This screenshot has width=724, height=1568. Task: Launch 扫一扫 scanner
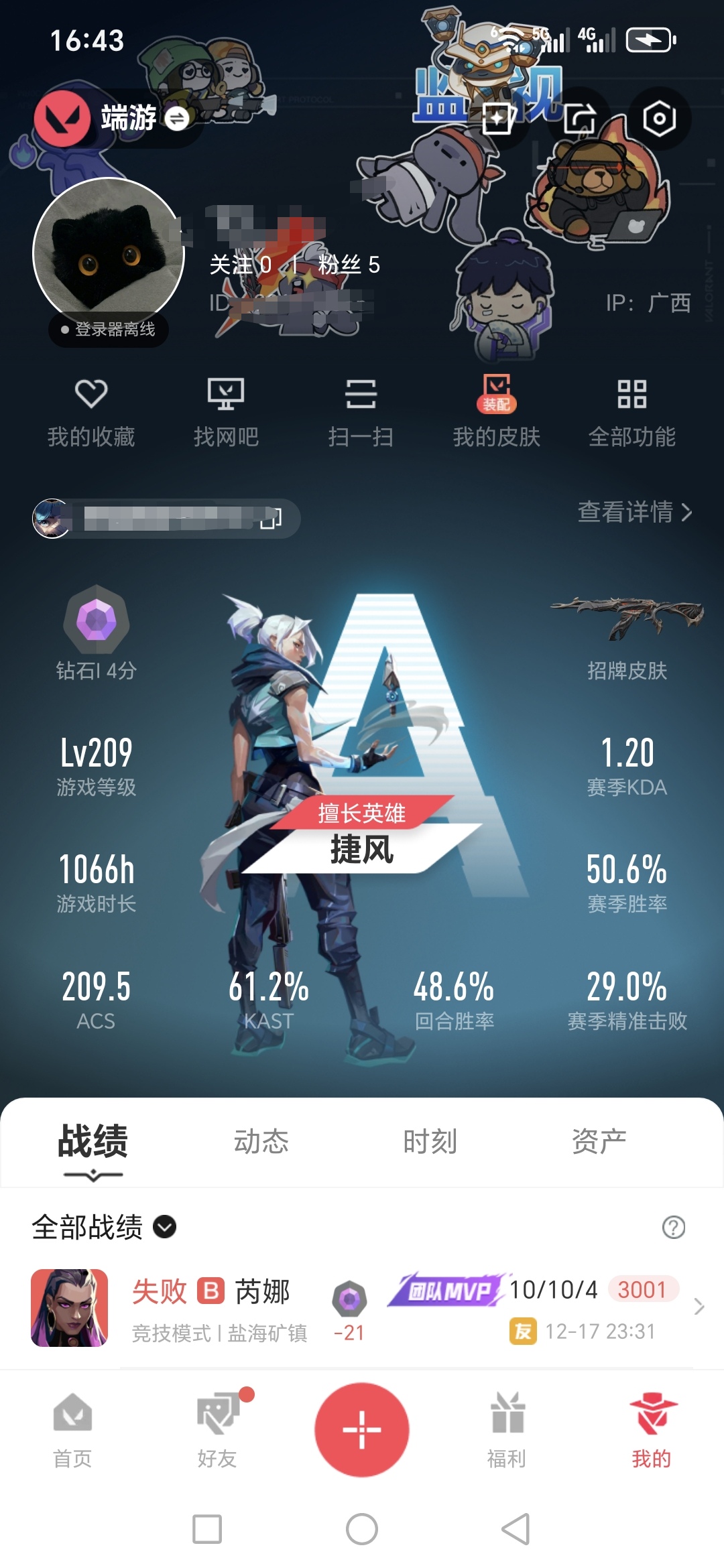tap(361, 411)
